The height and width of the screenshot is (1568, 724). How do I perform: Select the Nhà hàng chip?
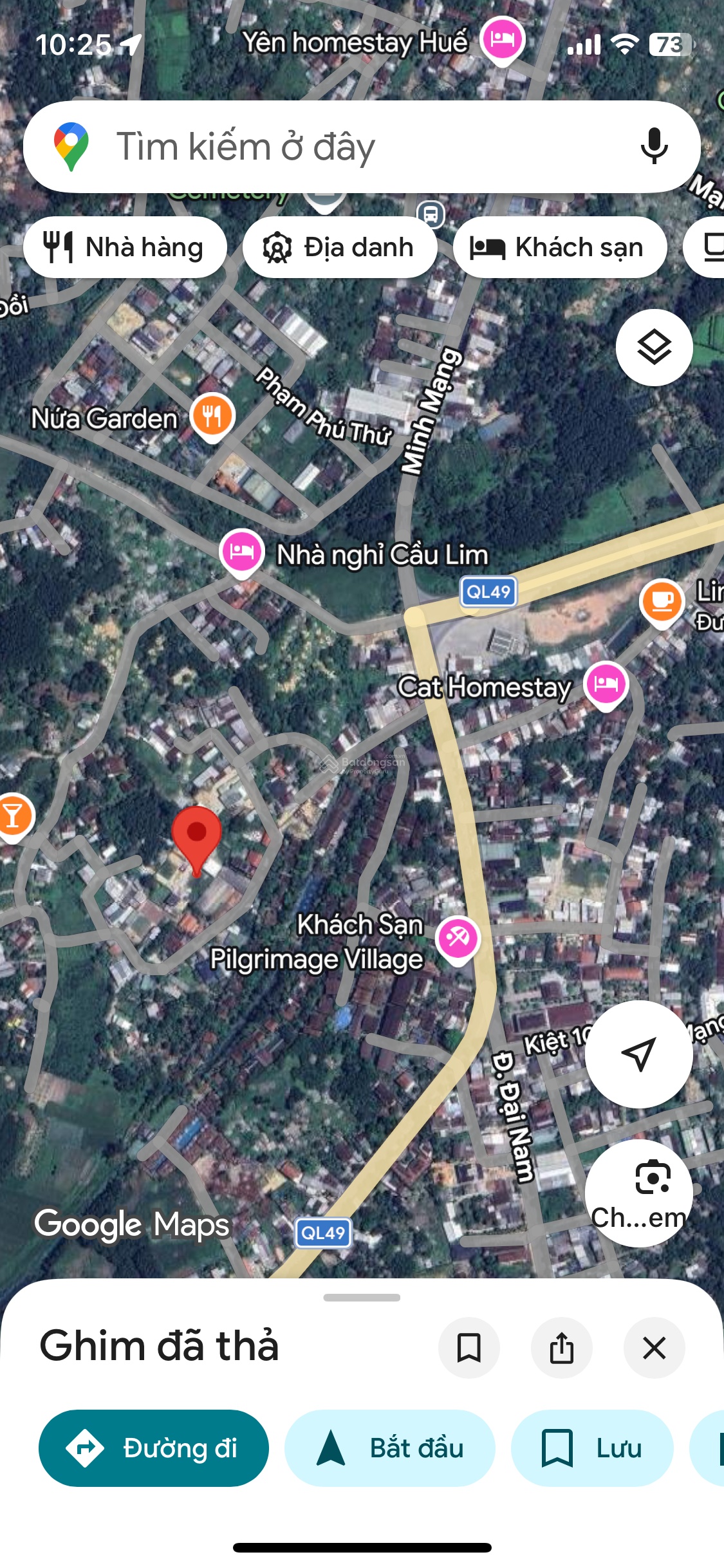[125, 247]
